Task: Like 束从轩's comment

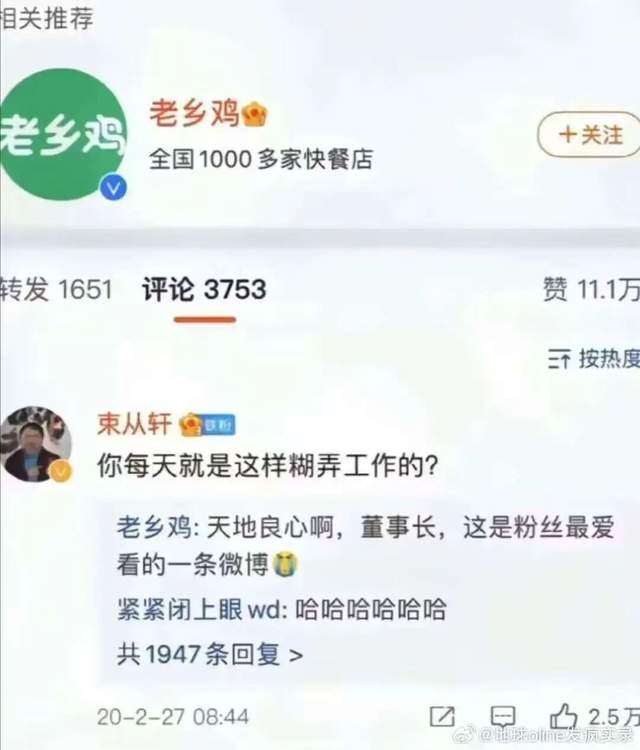Action: [x=566, y=715]
